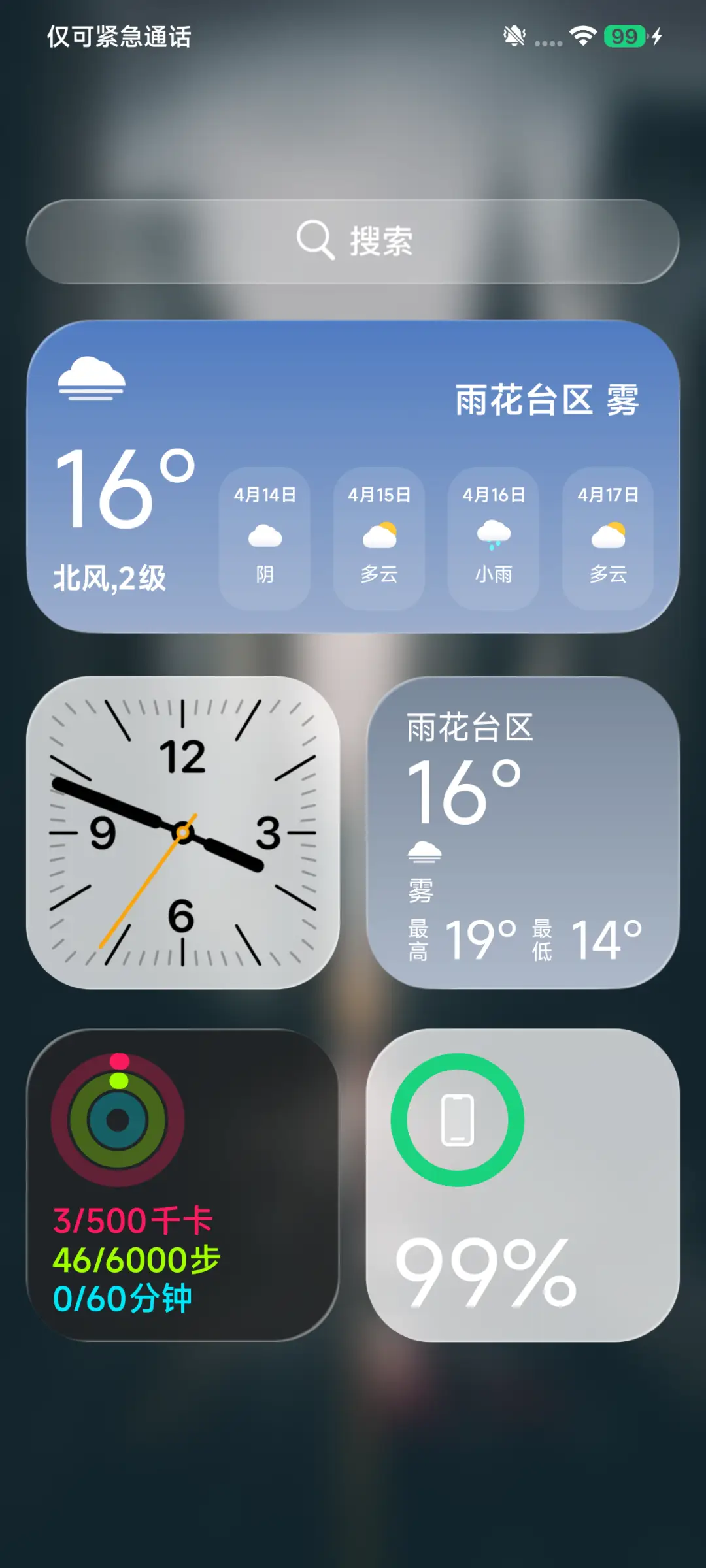Select the cloudy icon under 4月17日

pos(608,536)
